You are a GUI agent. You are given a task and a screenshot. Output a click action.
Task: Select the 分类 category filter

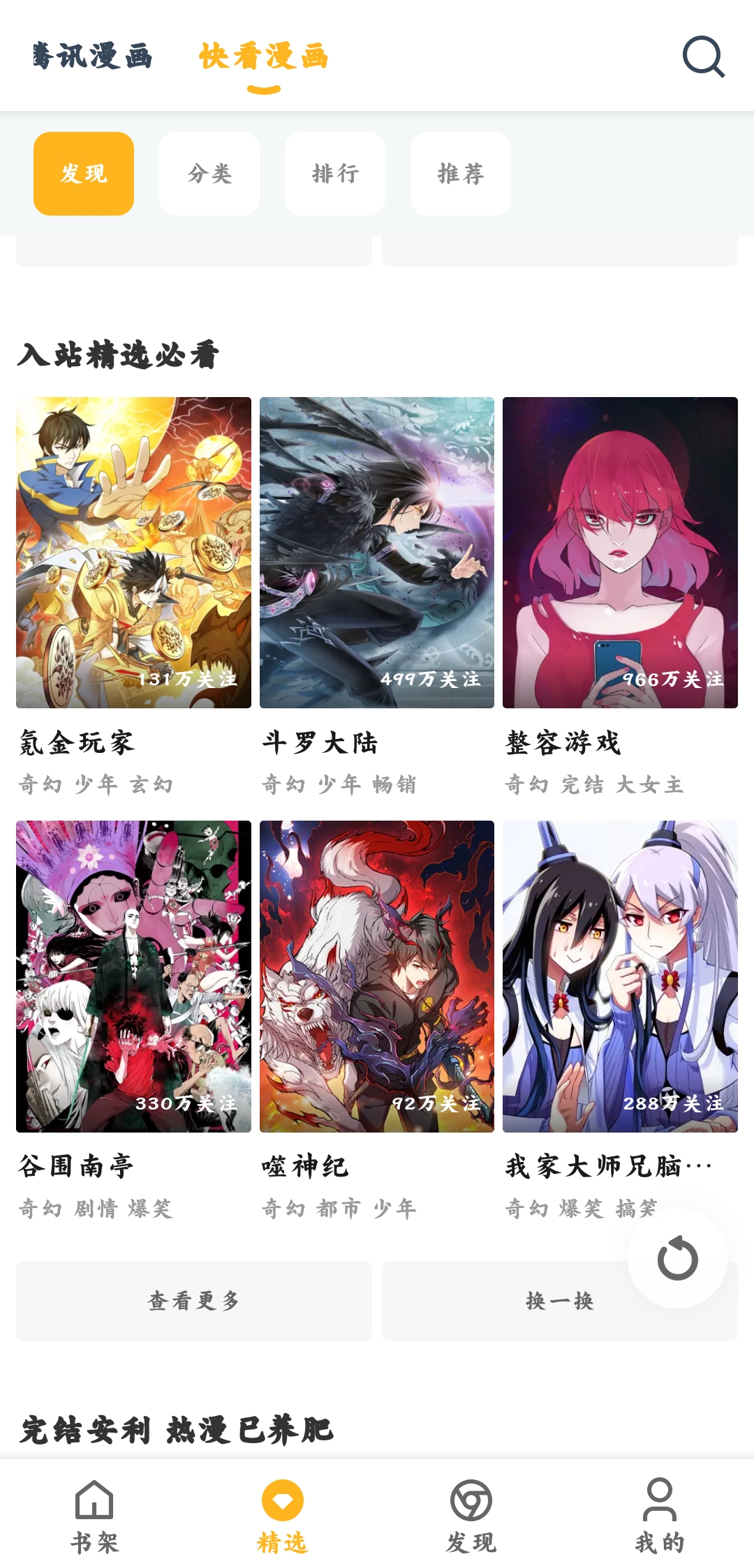coord(209,174)
